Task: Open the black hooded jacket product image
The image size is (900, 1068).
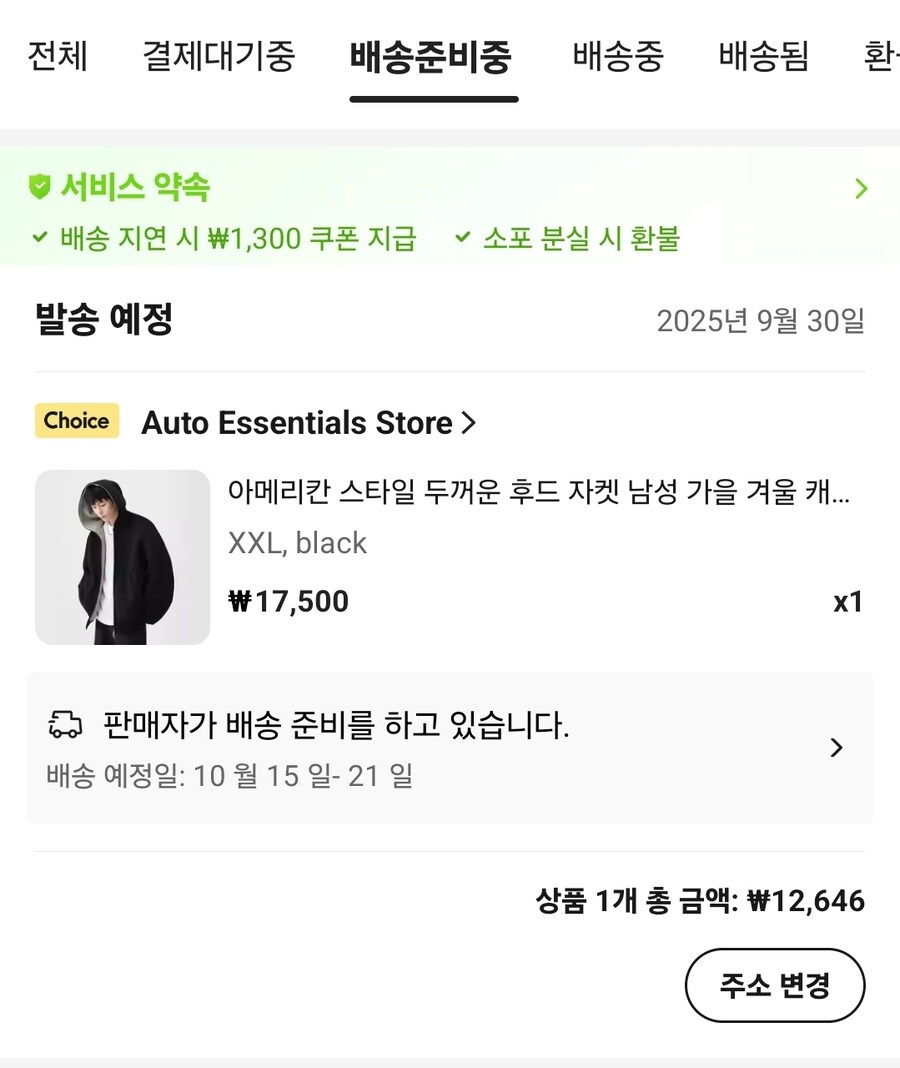Action: click(x=122, y=557)
